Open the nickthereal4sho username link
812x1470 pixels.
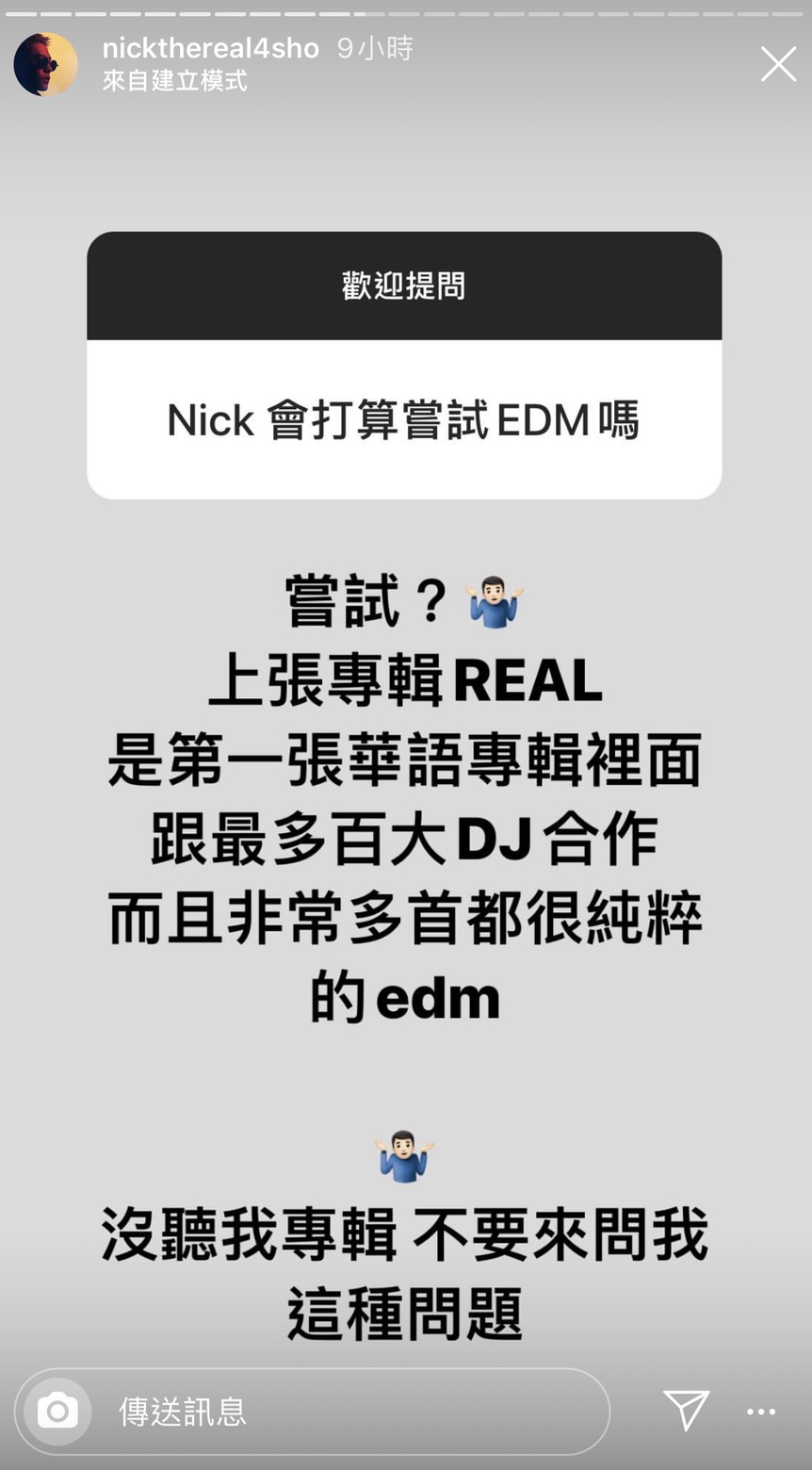211,48
